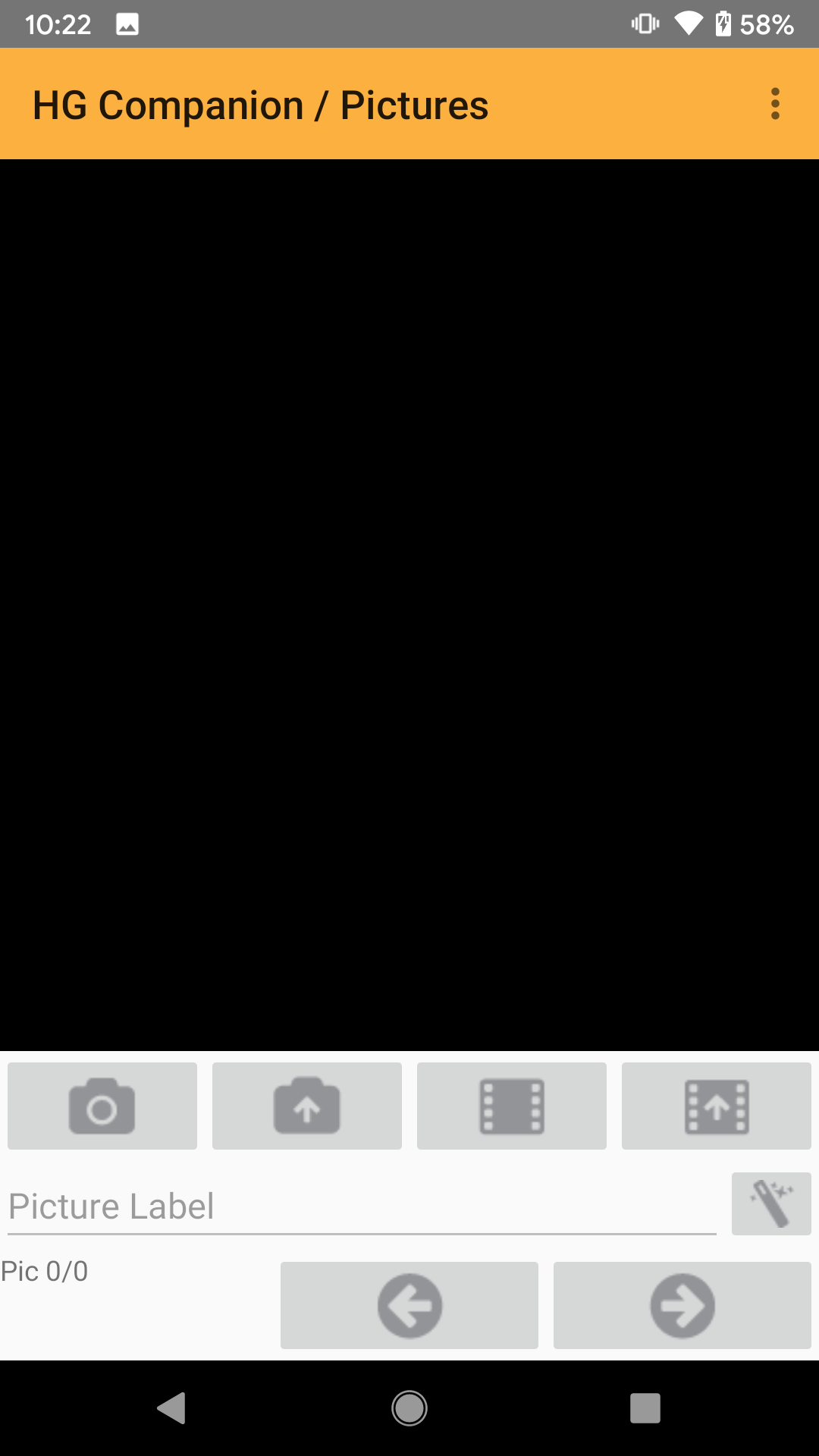Record a video with the film button
819x1456 pixels.
coord(512,1106)
